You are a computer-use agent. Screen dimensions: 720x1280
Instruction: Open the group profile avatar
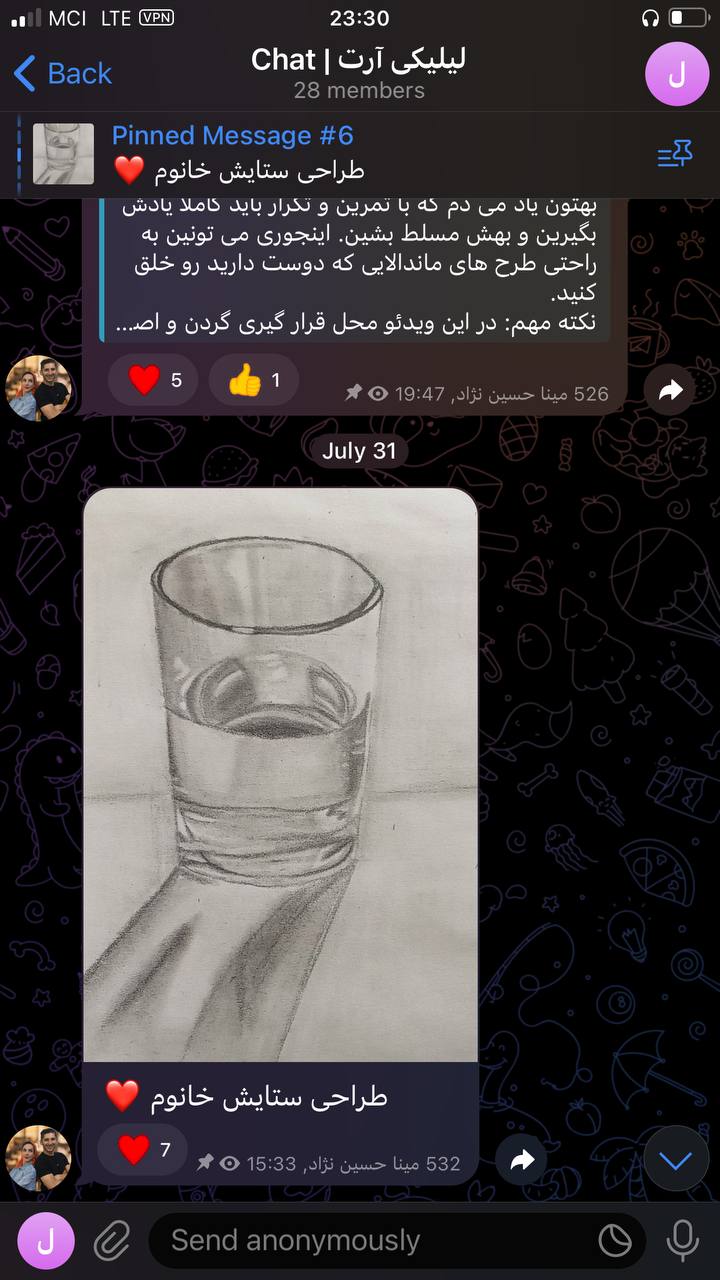point(676,74)
